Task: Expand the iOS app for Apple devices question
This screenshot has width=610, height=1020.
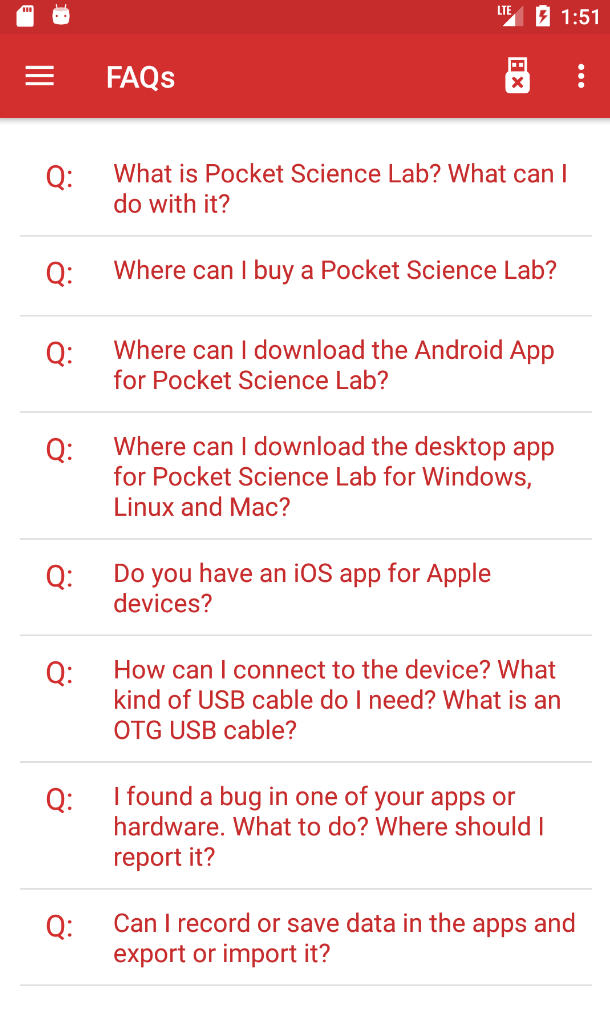Action: (x=302, y=588)
